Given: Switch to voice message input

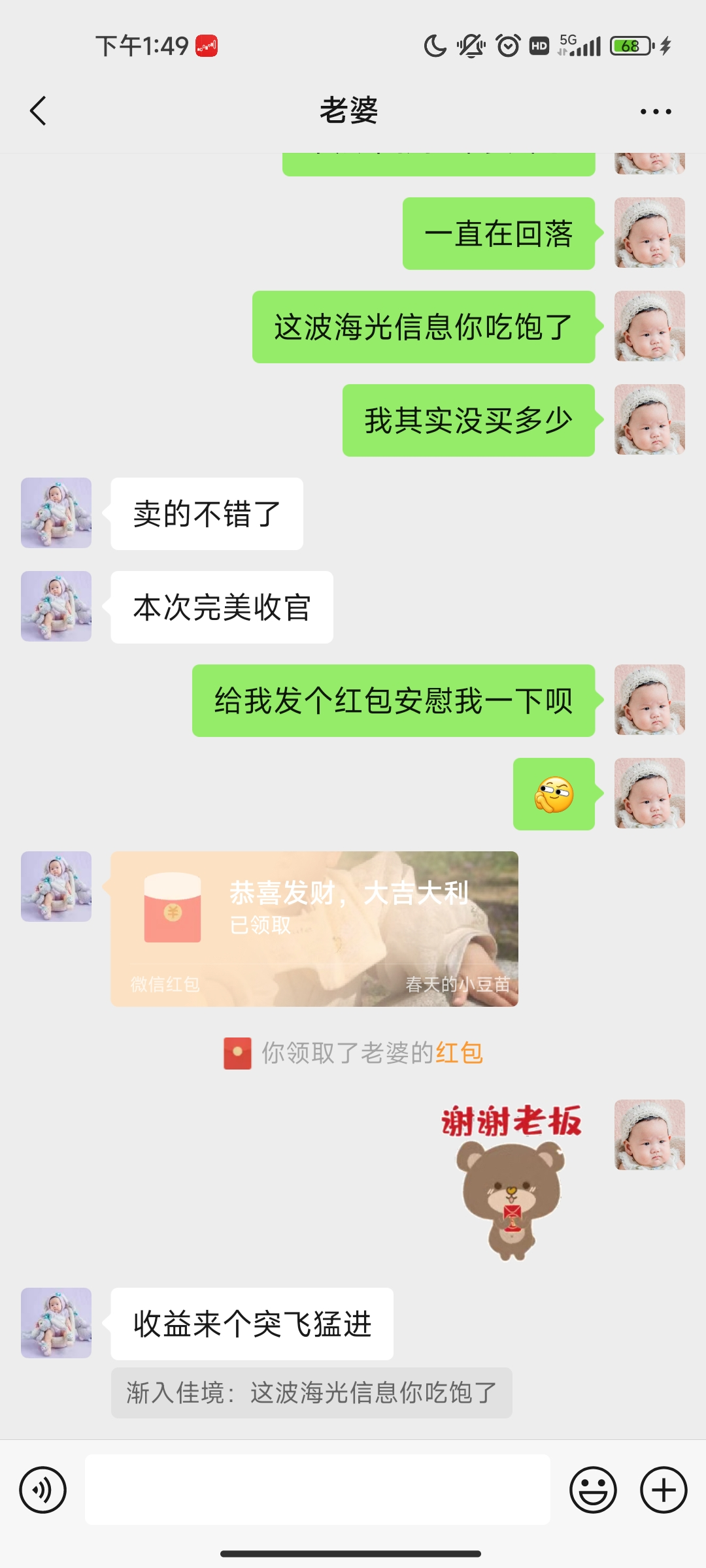Looking at the screenshot, I should [x=43, y=1490].
